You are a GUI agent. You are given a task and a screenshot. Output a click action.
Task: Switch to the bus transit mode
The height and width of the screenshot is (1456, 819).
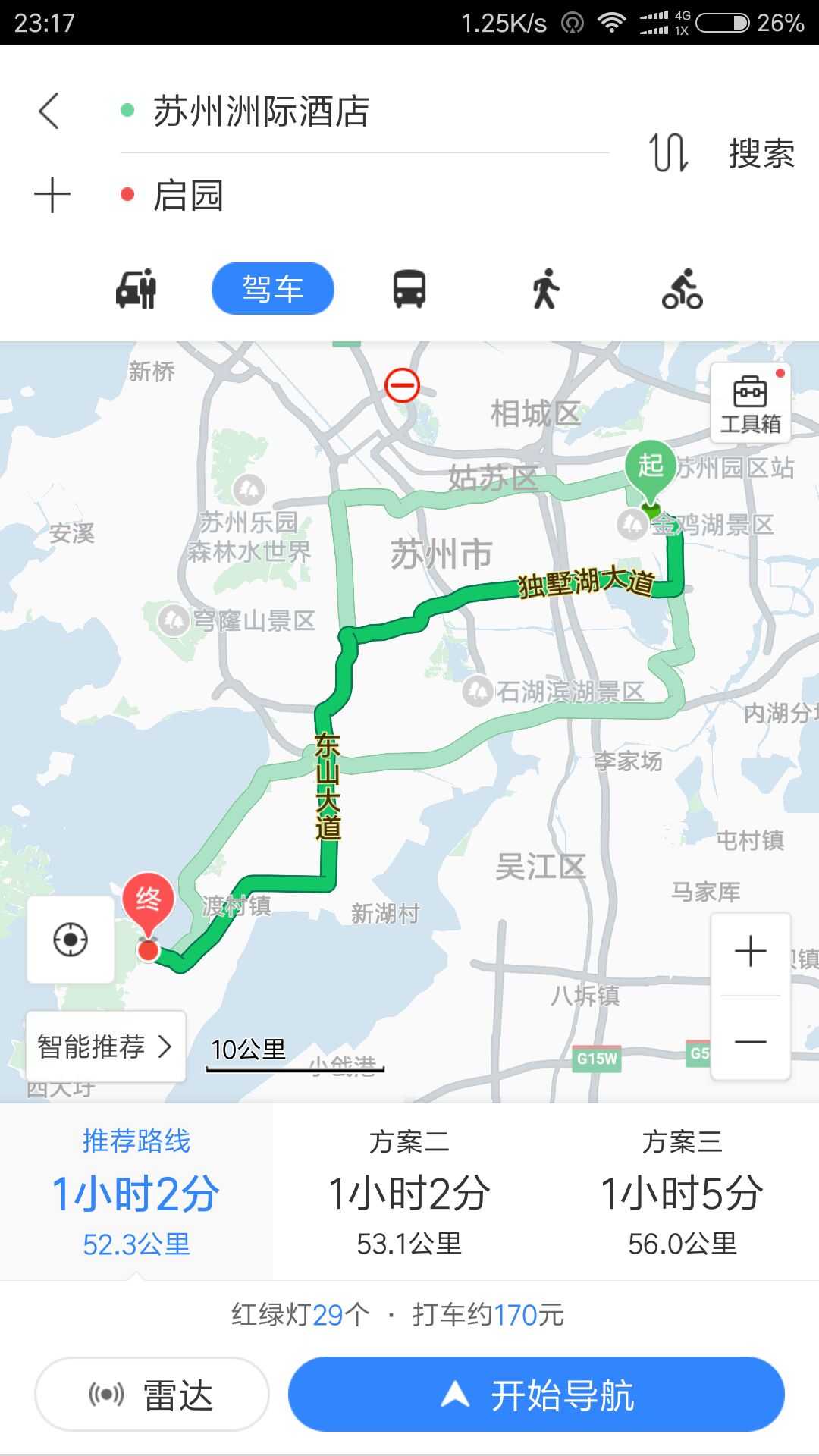409,289
